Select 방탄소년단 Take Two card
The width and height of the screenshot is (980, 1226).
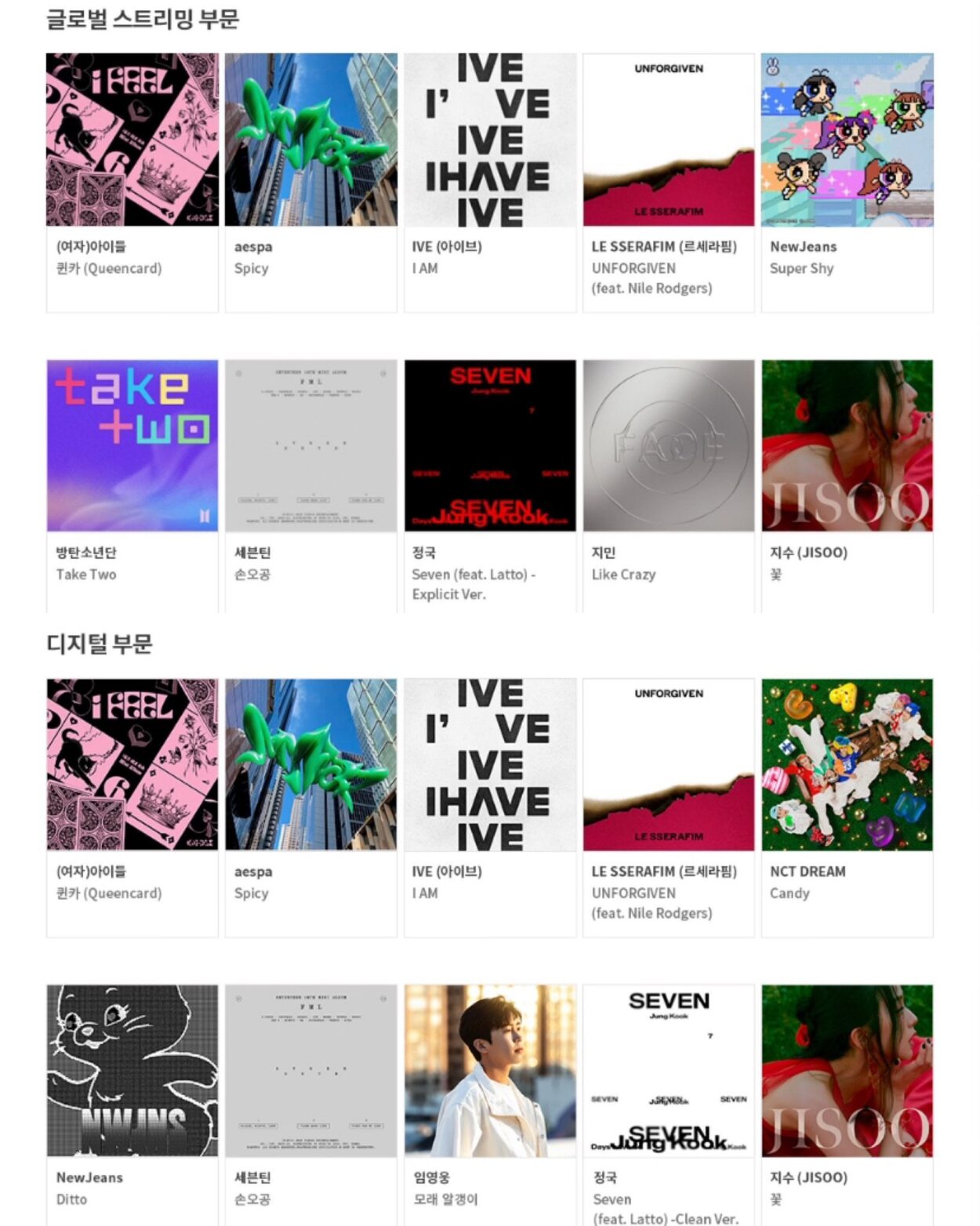point(132,446)
